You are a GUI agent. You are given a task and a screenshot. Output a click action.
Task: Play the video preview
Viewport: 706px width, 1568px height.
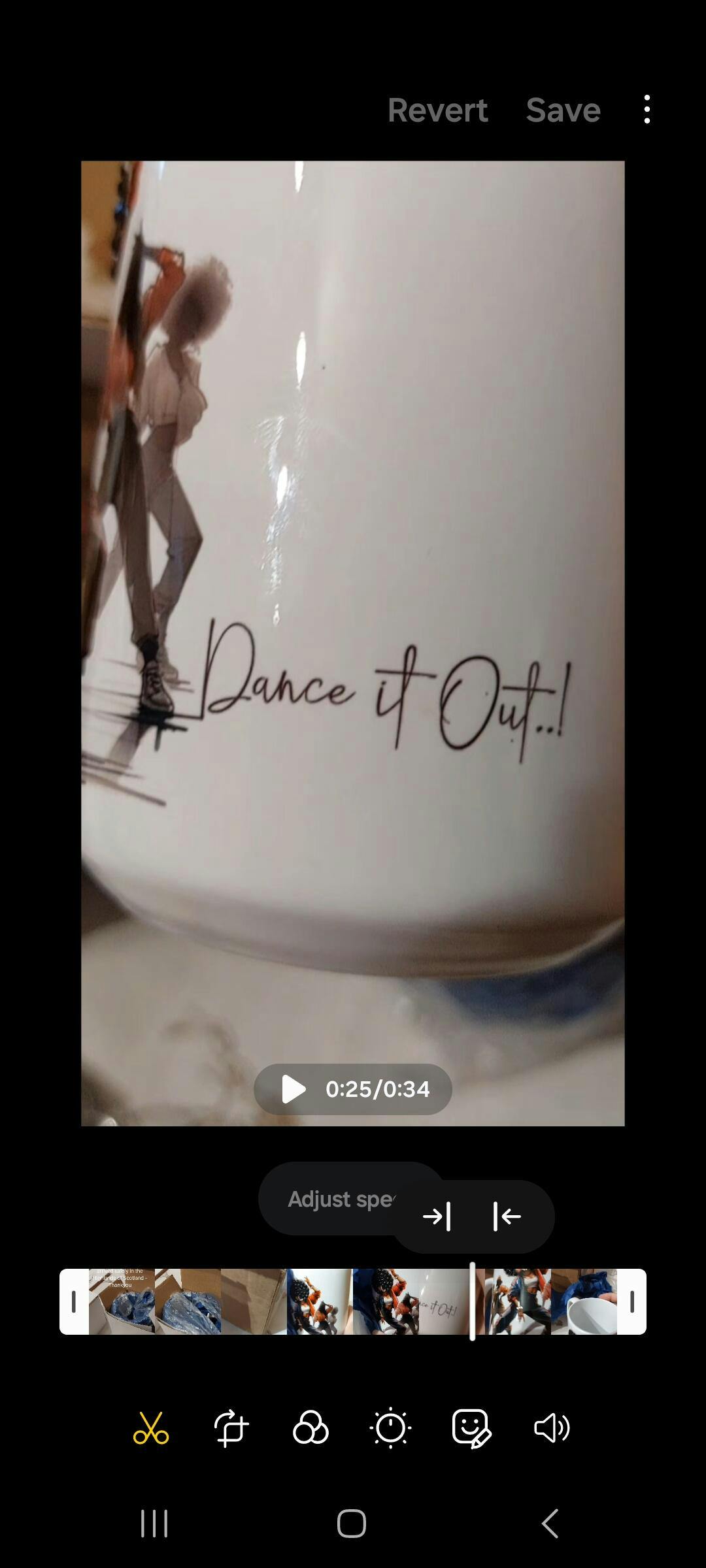point(294,1089)
